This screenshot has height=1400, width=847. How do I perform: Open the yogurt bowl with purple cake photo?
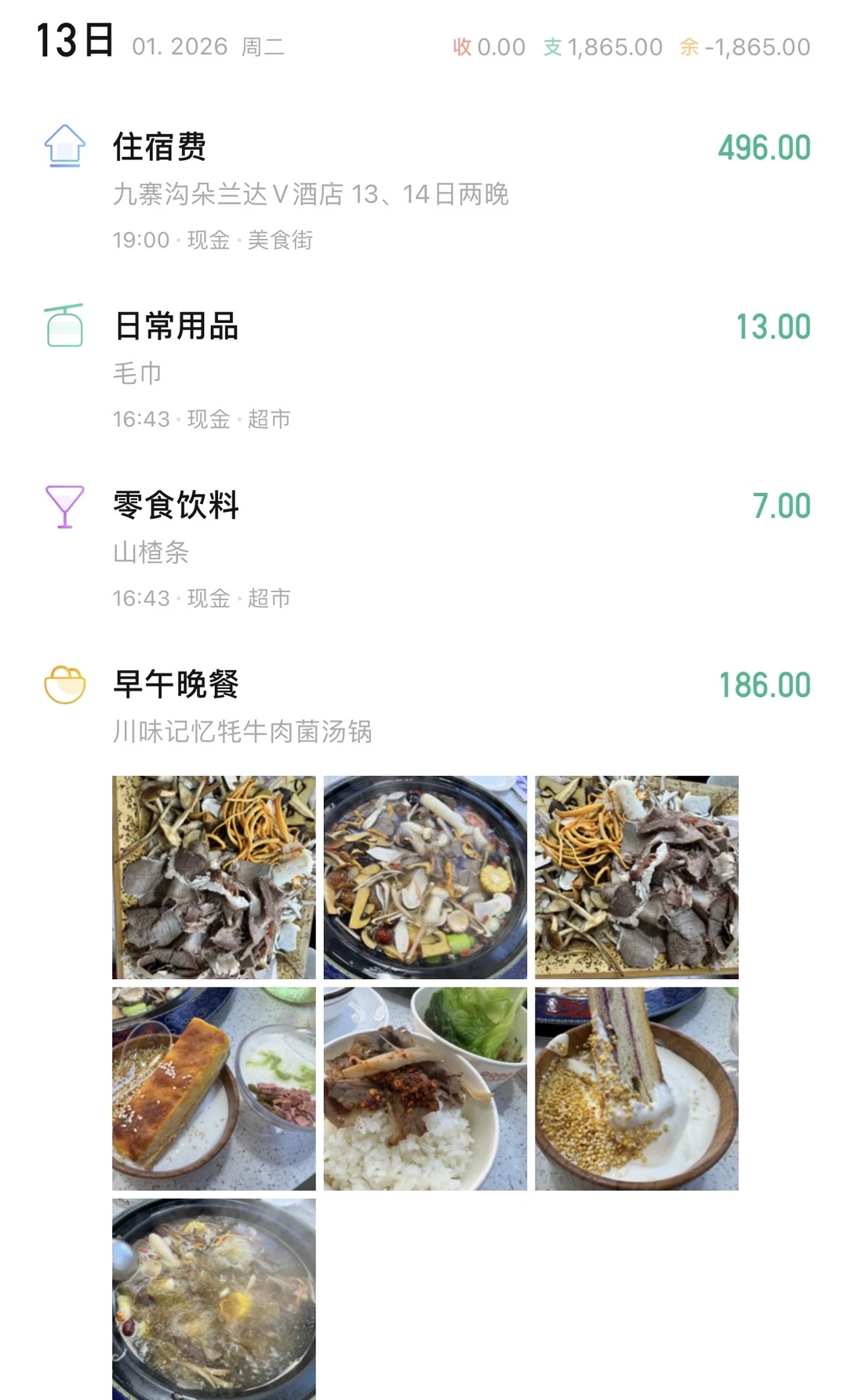coord(637,1089)
